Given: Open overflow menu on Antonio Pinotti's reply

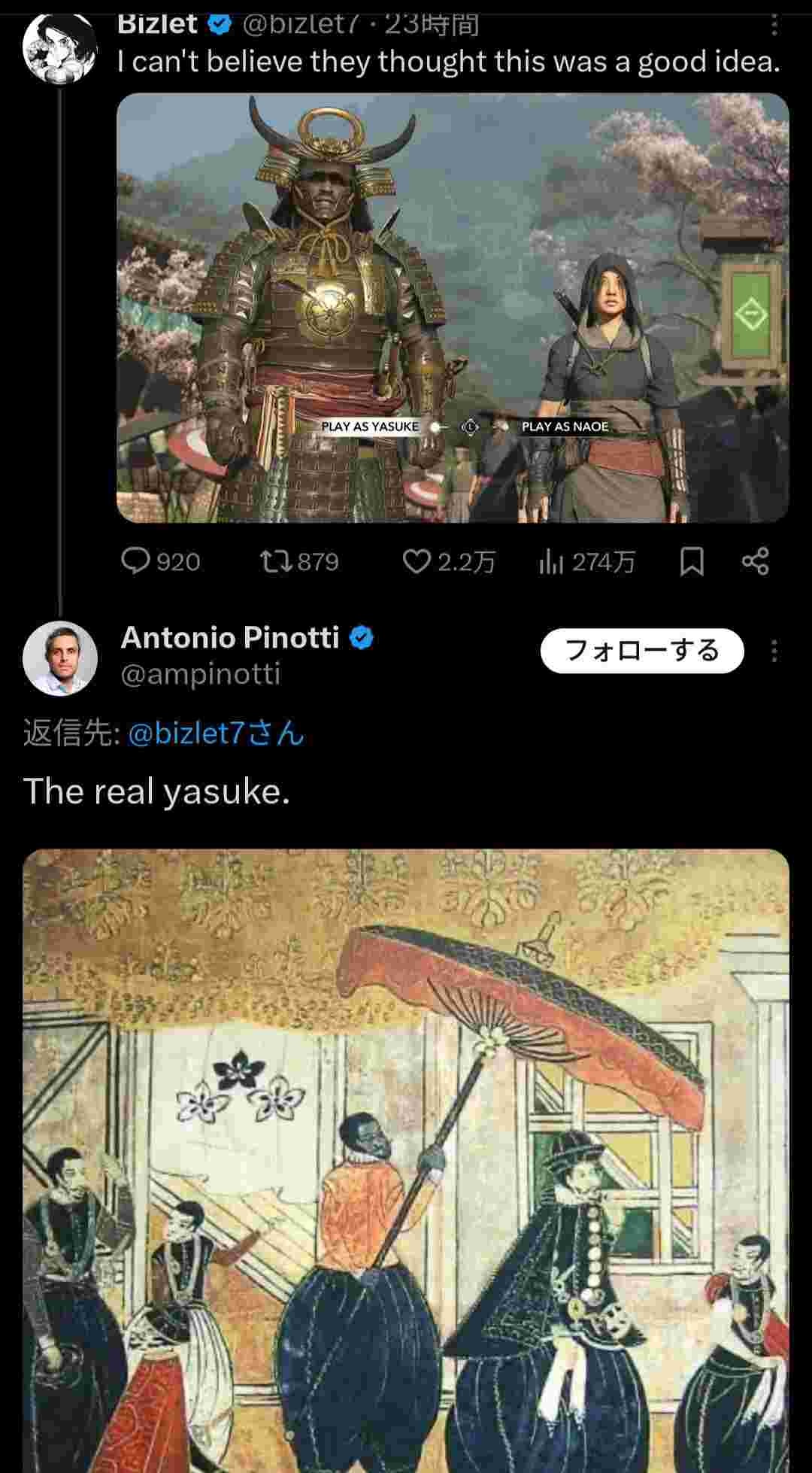Looking at the screenshot, I should click(774, 650).
